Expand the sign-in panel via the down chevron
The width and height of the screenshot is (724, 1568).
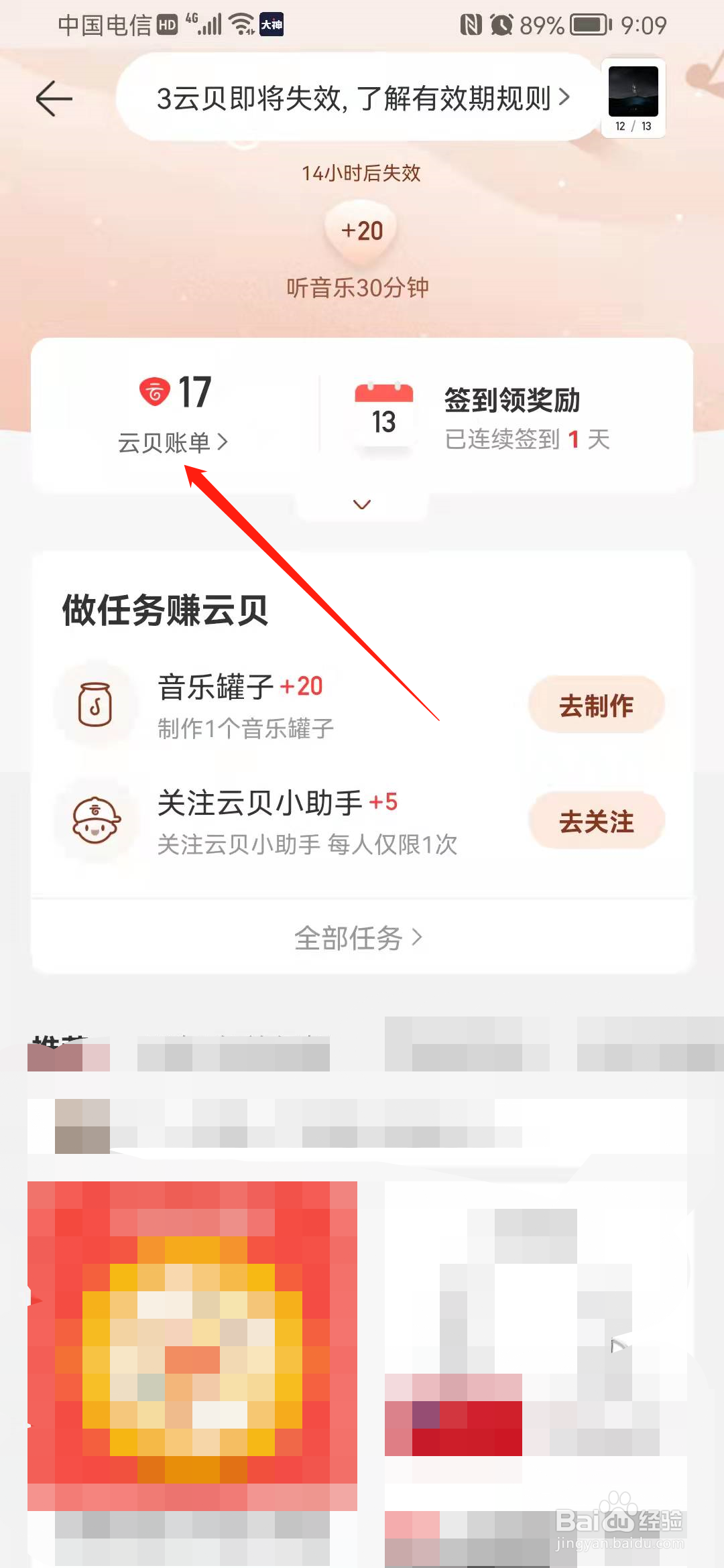361,504
